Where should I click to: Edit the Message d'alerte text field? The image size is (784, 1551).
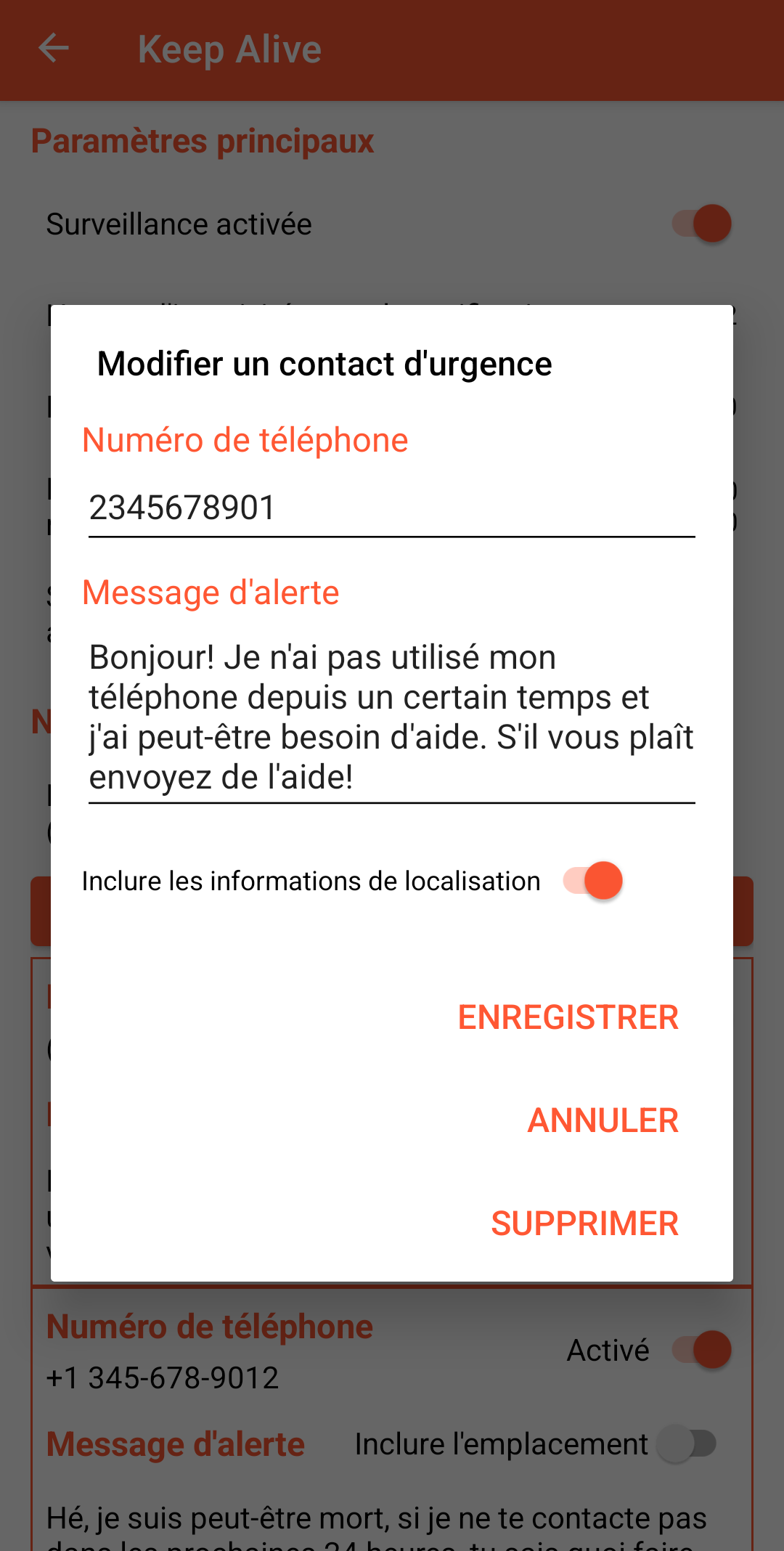tap(391, 717)
